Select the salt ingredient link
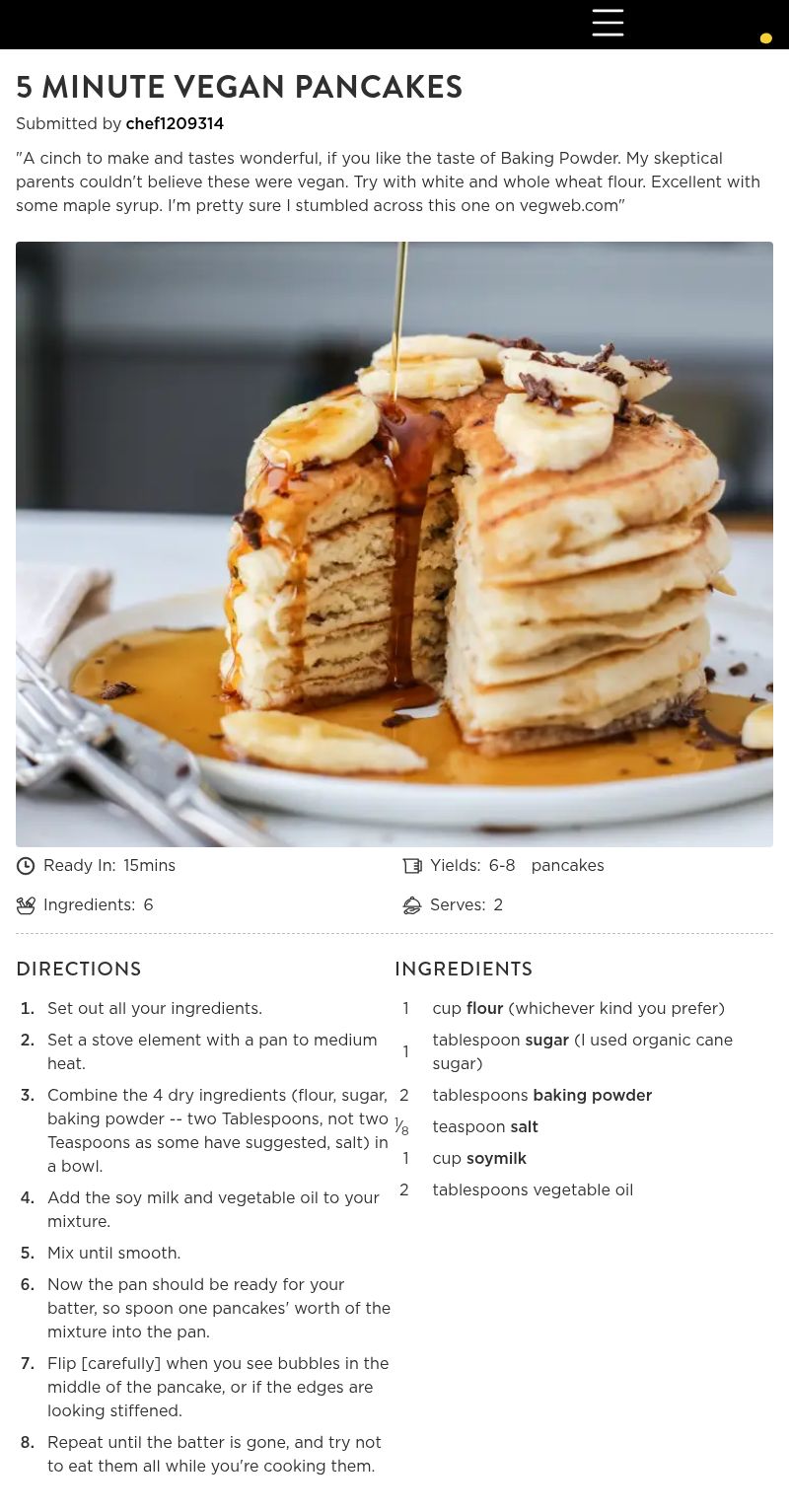This screenshot has width=789, height=1512. click(x=524, y=1127)
